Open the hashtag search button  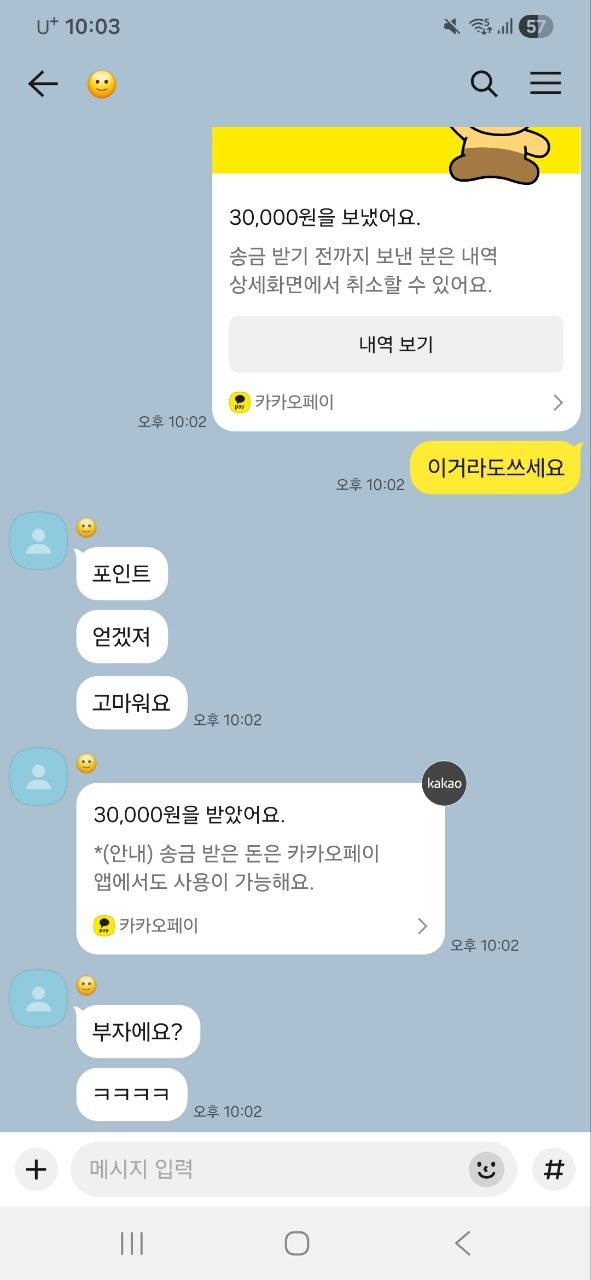point(553,1169)
